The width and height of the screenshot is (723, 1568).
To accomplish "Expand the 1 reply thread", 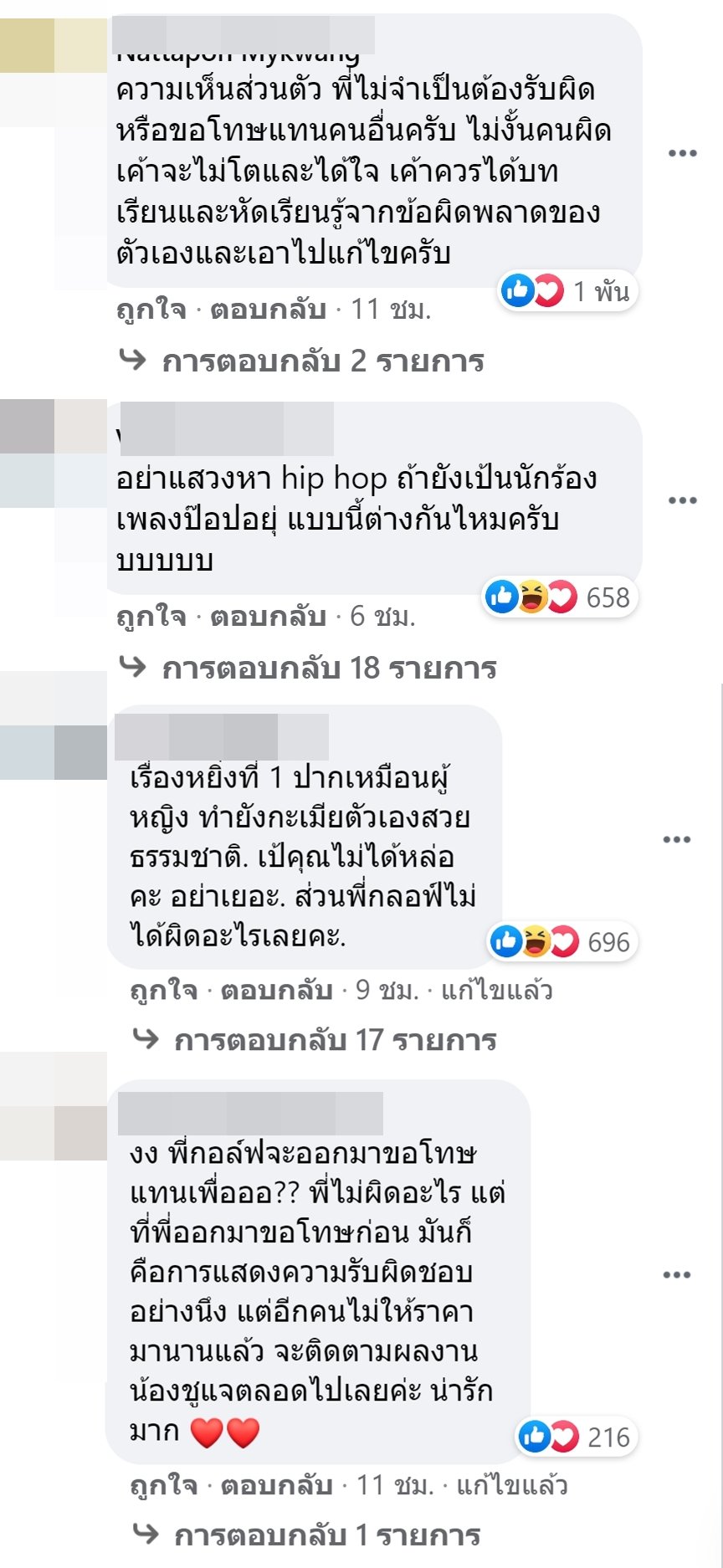I will (306, 1535).
